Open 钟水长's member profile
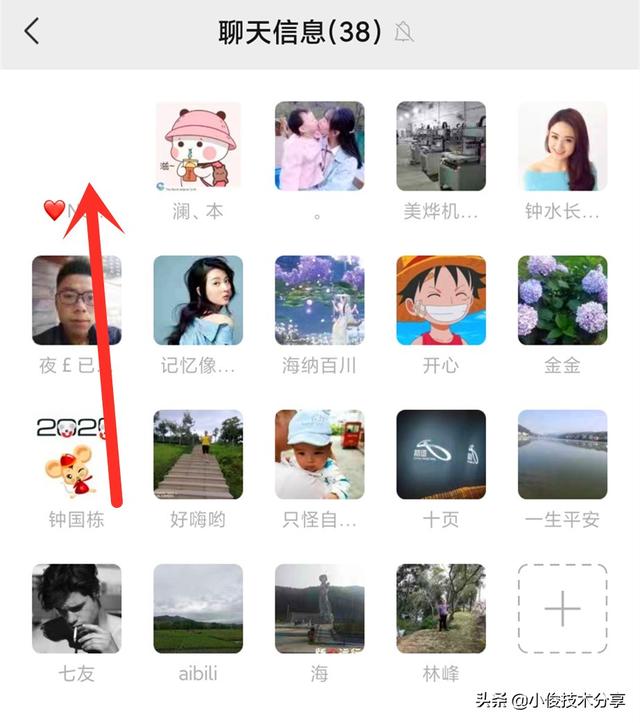 pyautogui.click(x=562, y=146)
